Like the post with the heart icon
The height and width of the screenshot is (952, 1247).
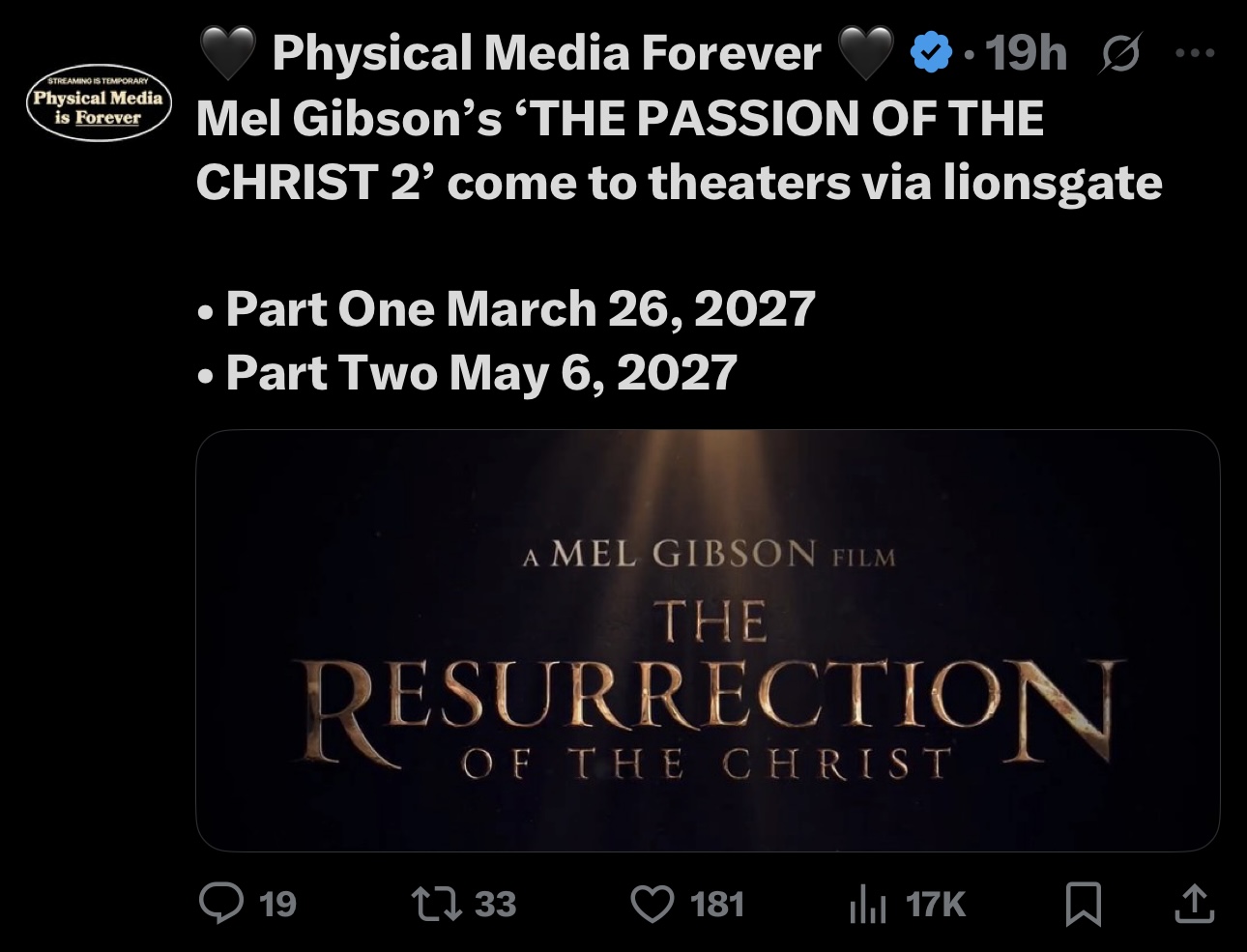click(652, 904)
